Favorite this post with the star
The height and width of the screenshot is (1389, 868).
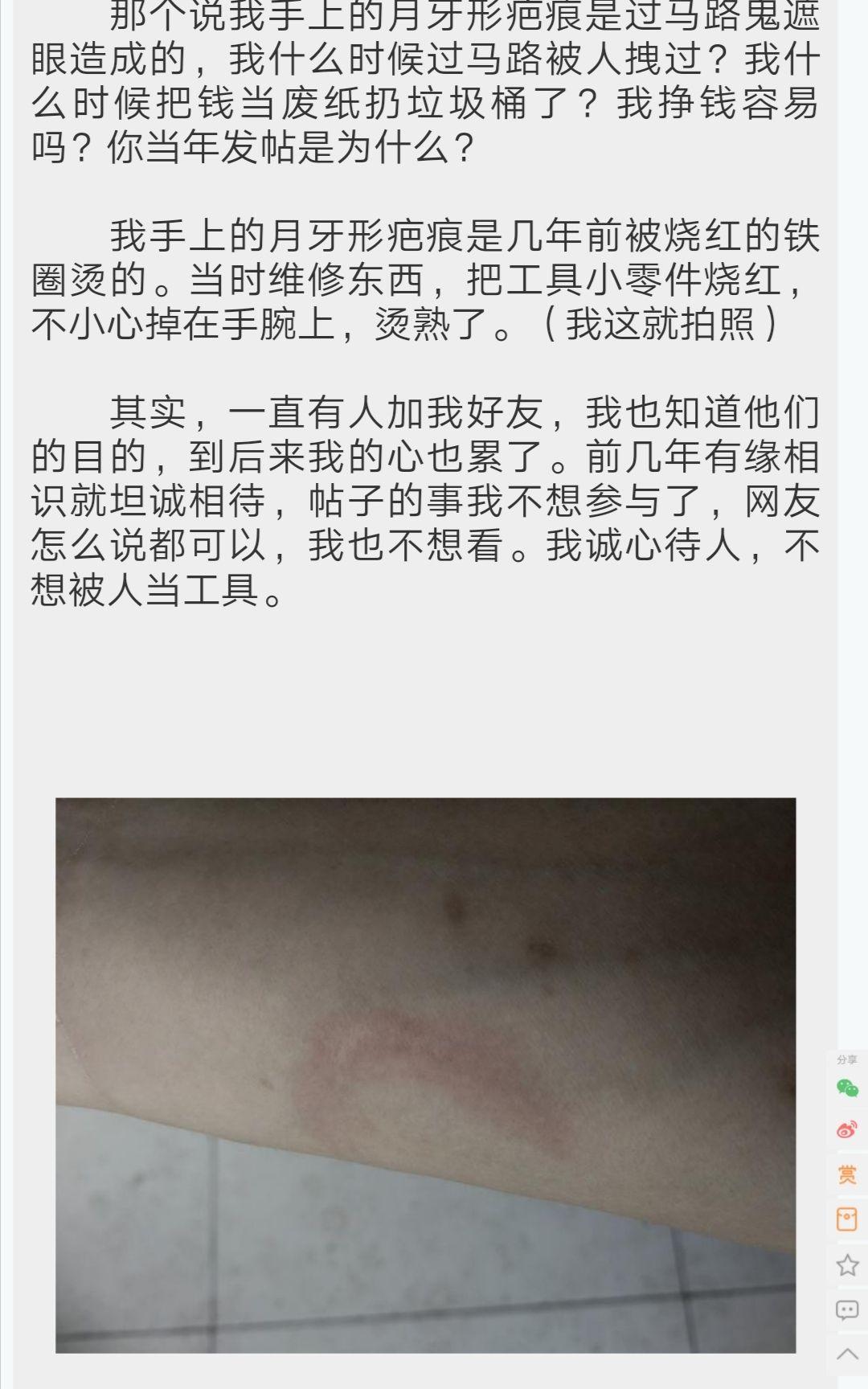tap(847, 1265)
